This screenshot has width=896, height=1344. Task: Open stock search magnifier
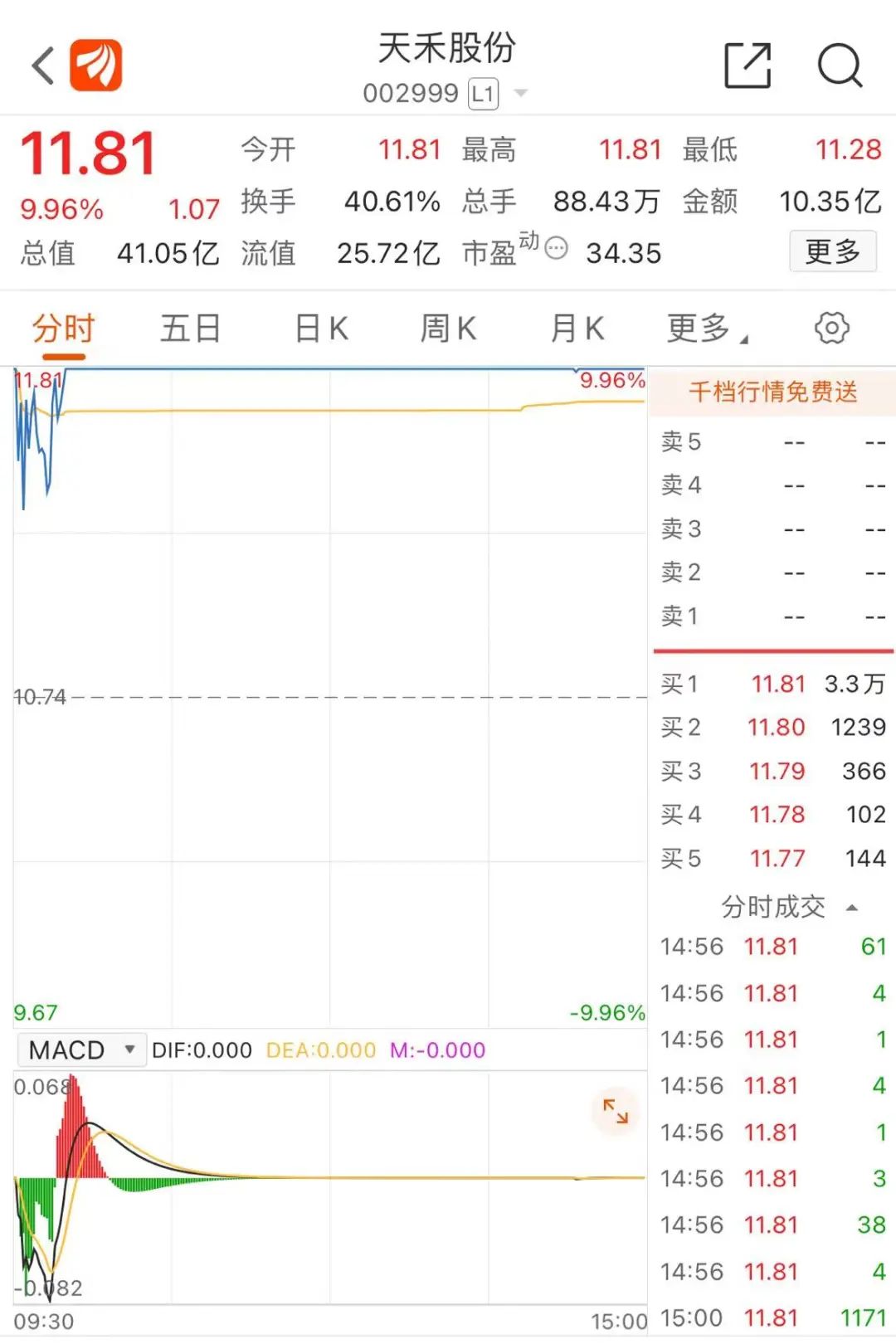[840, 66]
